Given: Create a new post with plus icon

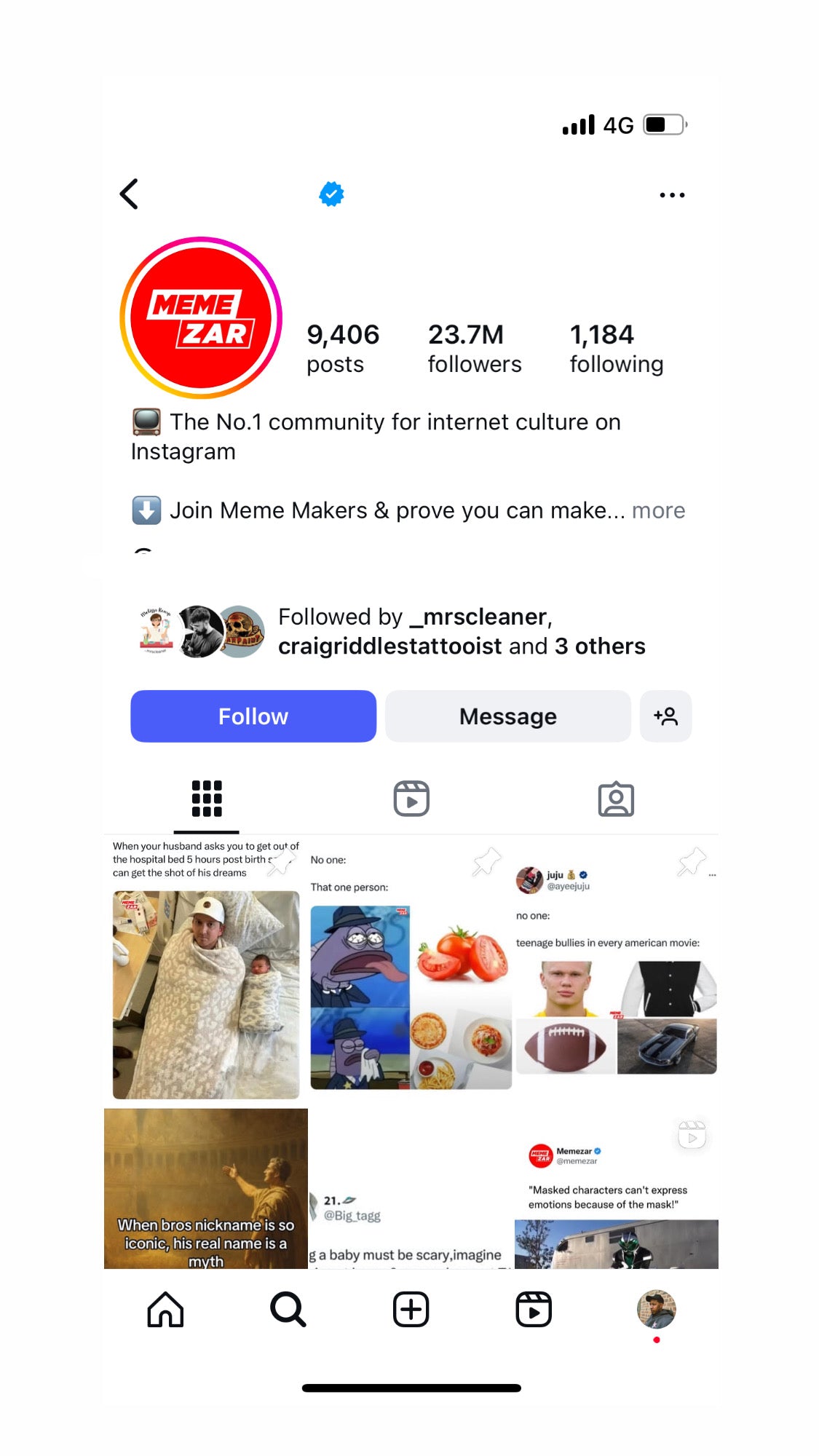Looking at the screenshot, I should [x=411, y=1310].
